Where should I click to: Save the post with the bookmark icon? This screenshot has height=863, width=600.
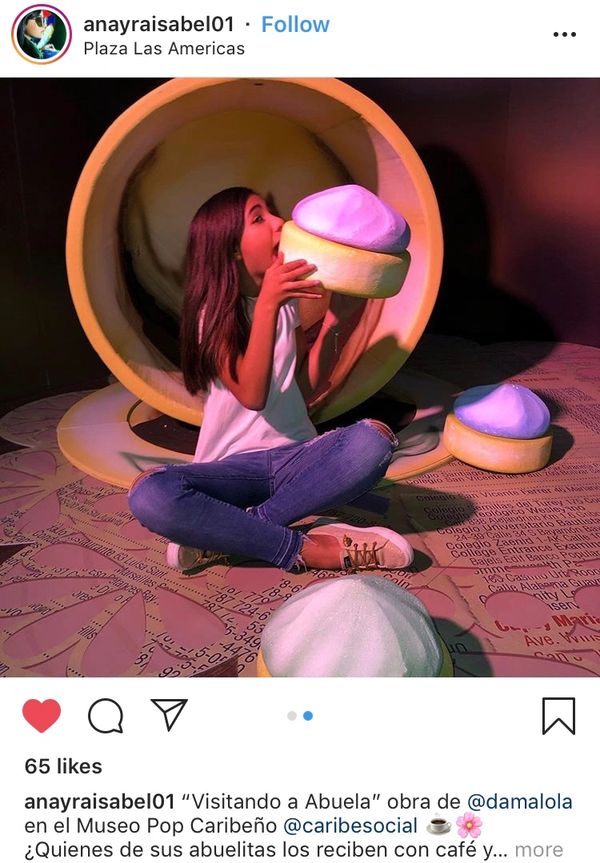click(x=558, y=715)
